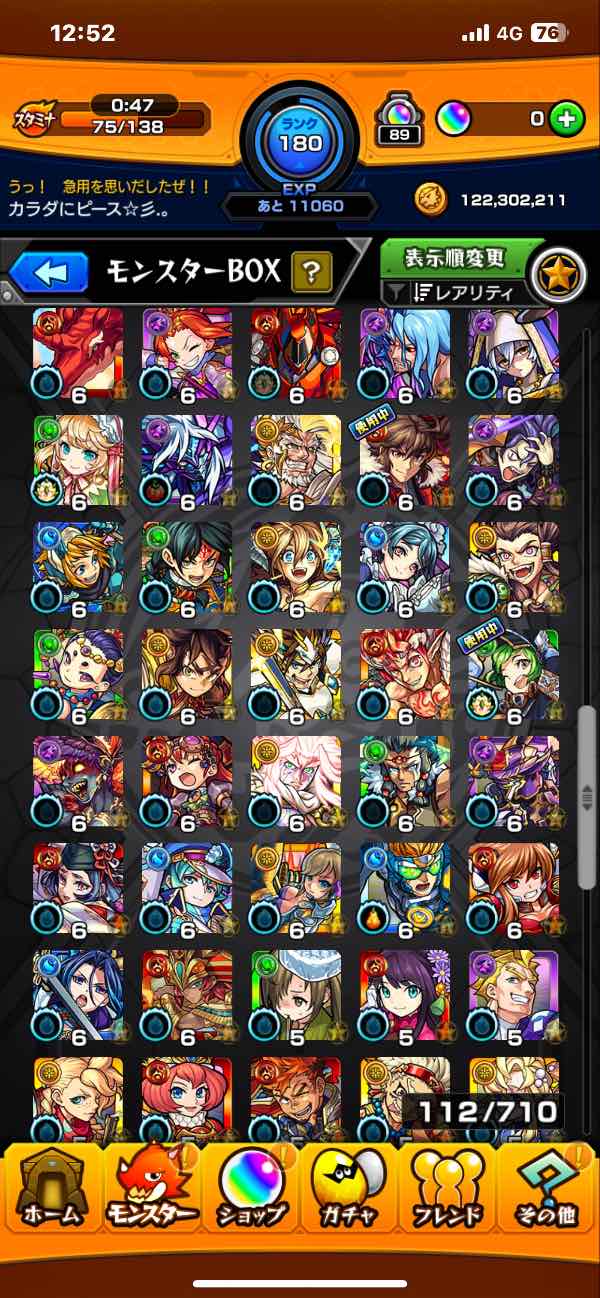The width and height of the screenshot is (600, 1298).
Task: Open the ショップ tab
Action: (250, 1189)
